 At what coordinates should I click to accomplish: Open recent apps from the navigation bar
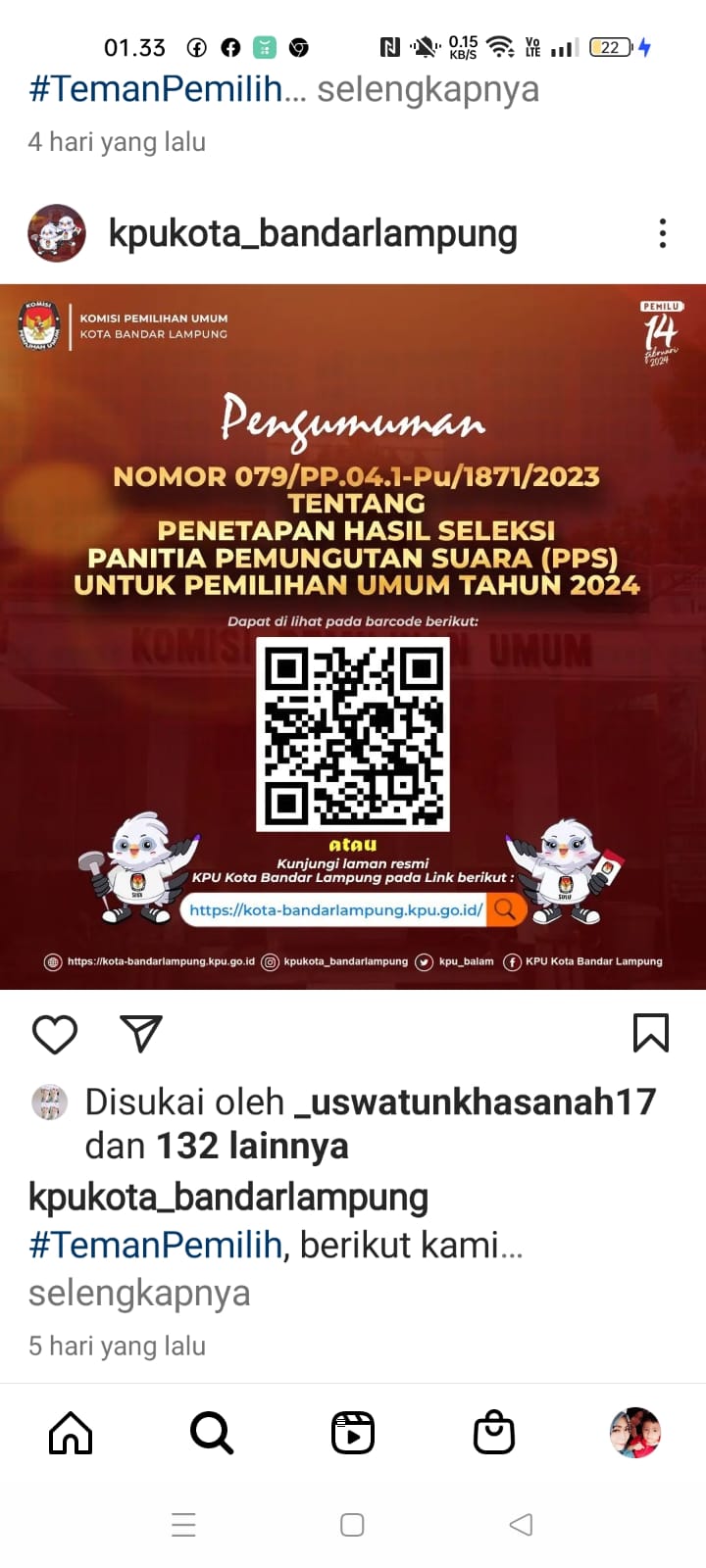coord(184,1525)
